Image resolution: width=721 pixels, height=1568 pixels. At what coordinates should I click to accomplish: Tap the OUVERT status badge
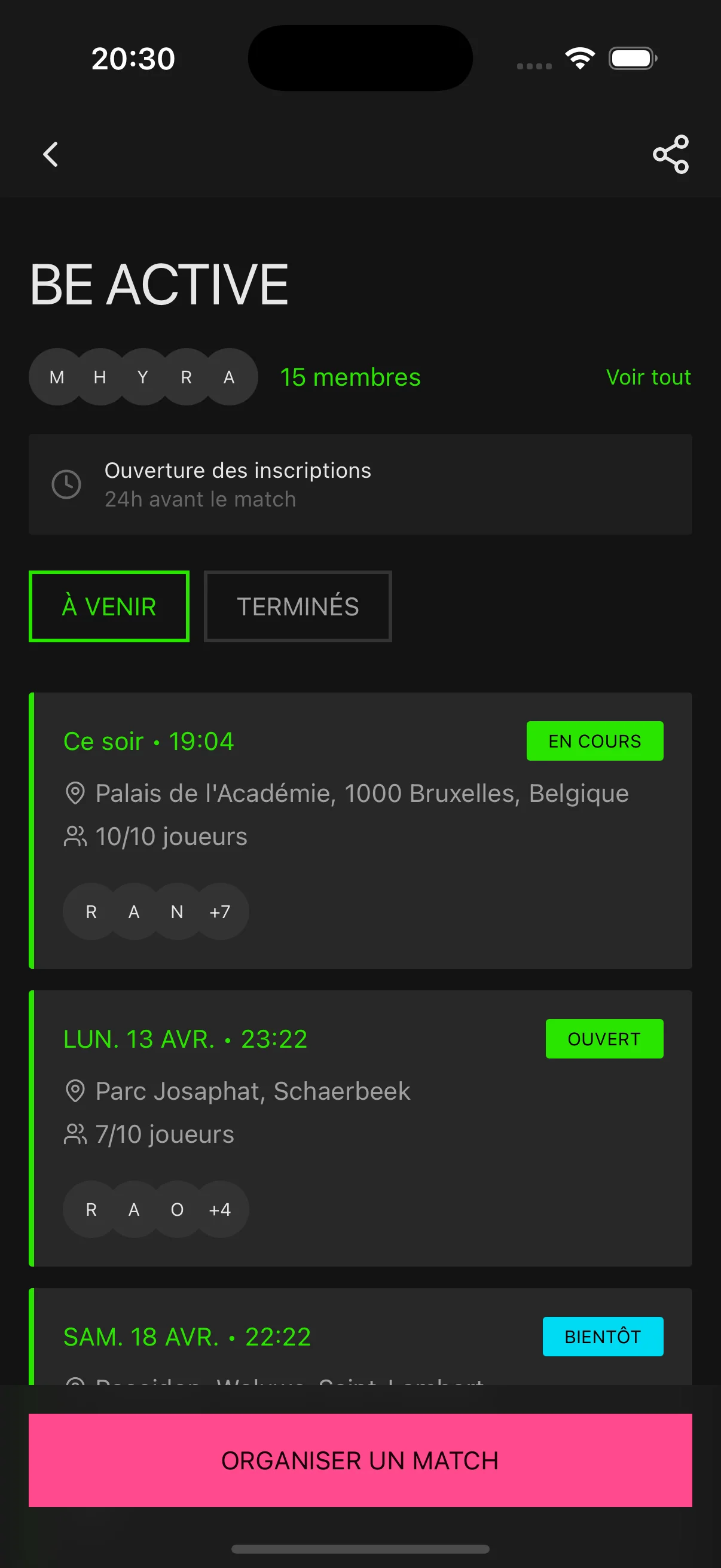pyautogui.click(x=604, y=1038)
